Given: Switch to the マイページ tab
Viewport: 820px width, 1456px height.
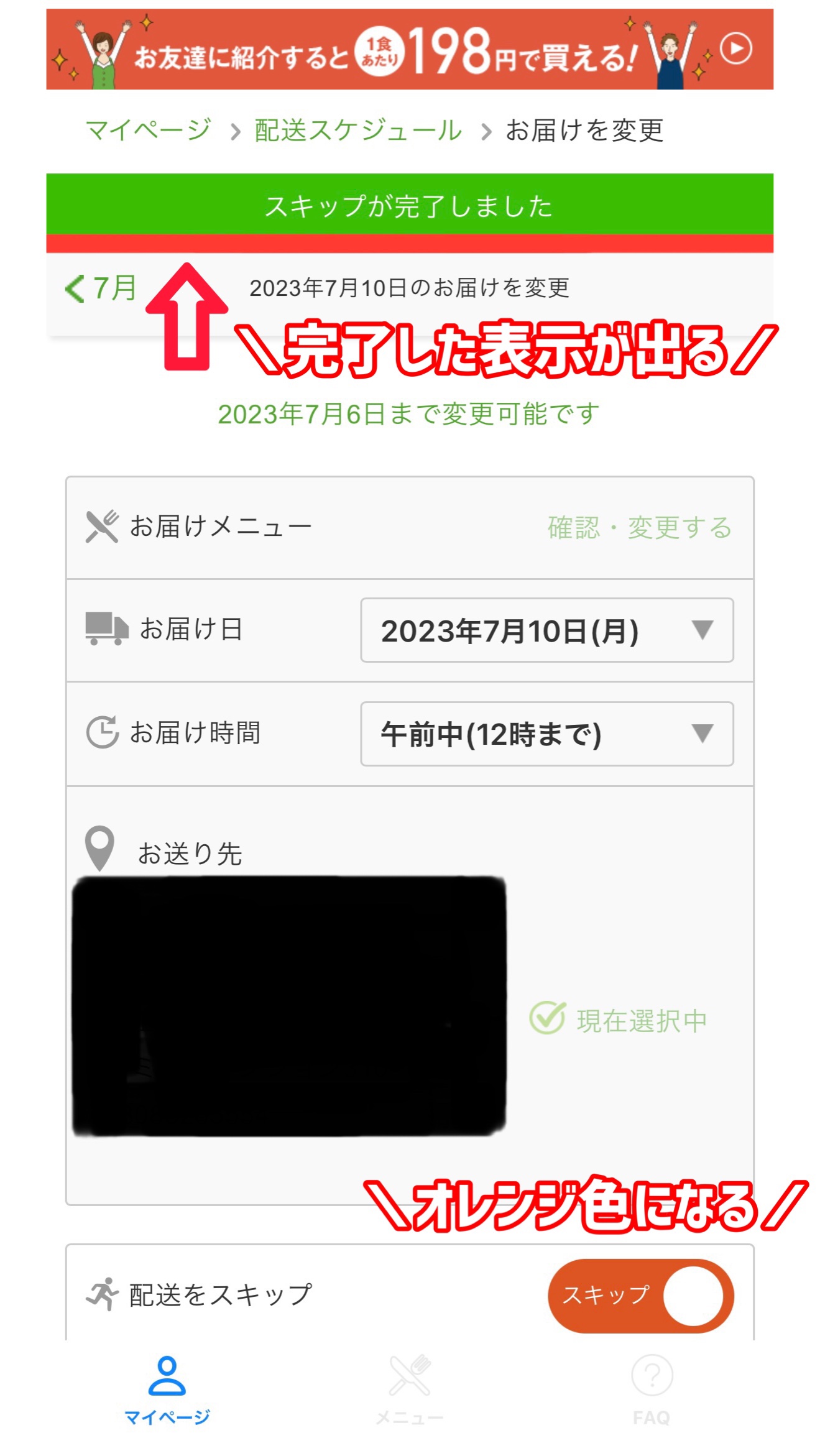Looking at the screenshot, I should pos(167,1390).
